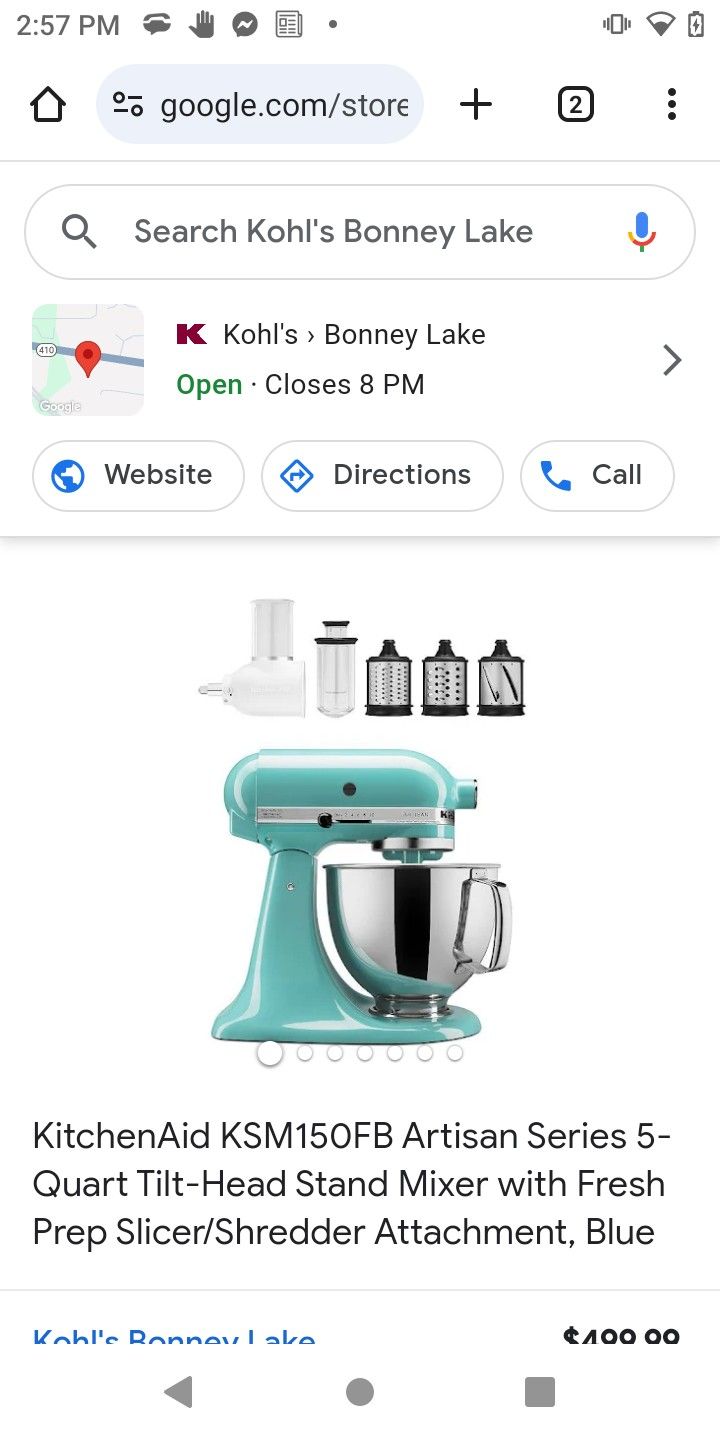Switch tabs using the tab counter
The image size is (720, 1440).
(575, 103)
